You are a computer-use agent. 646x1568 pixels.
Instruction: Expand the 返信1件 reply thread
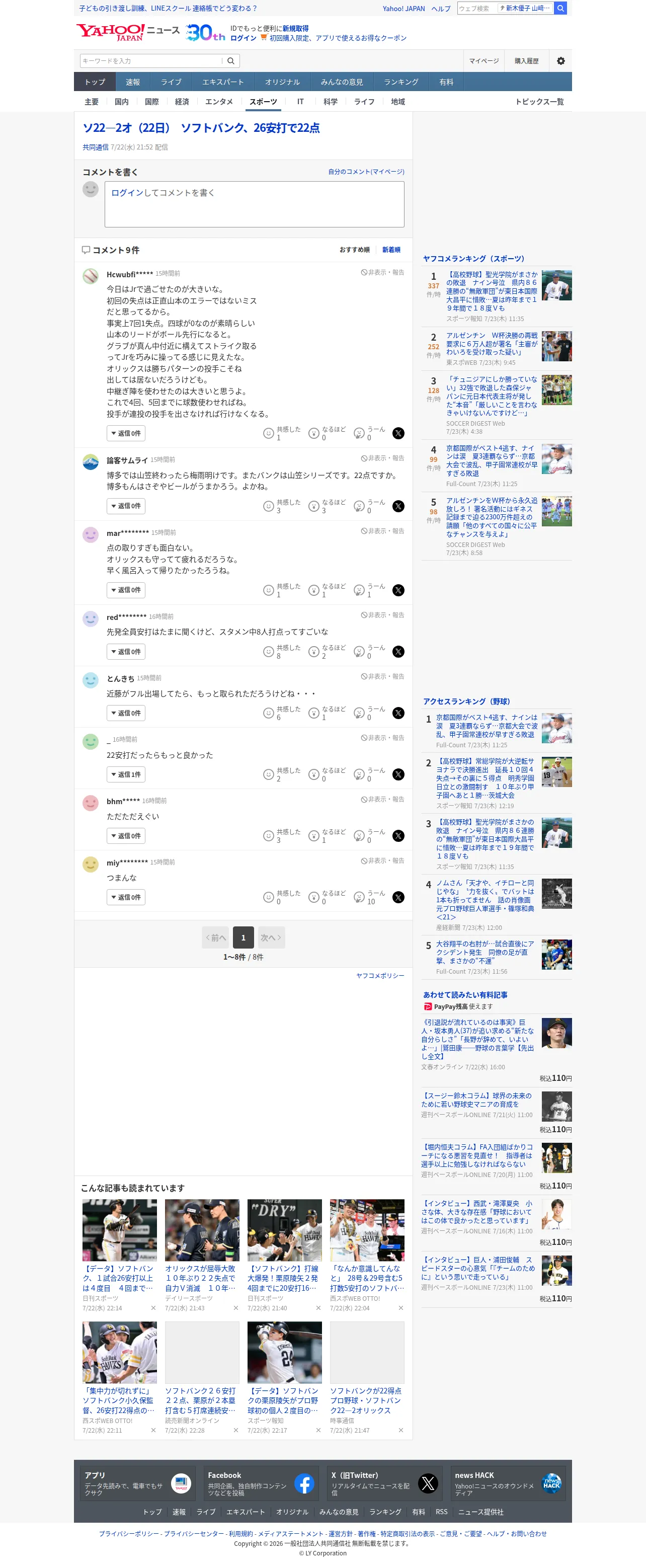point(126,775)
